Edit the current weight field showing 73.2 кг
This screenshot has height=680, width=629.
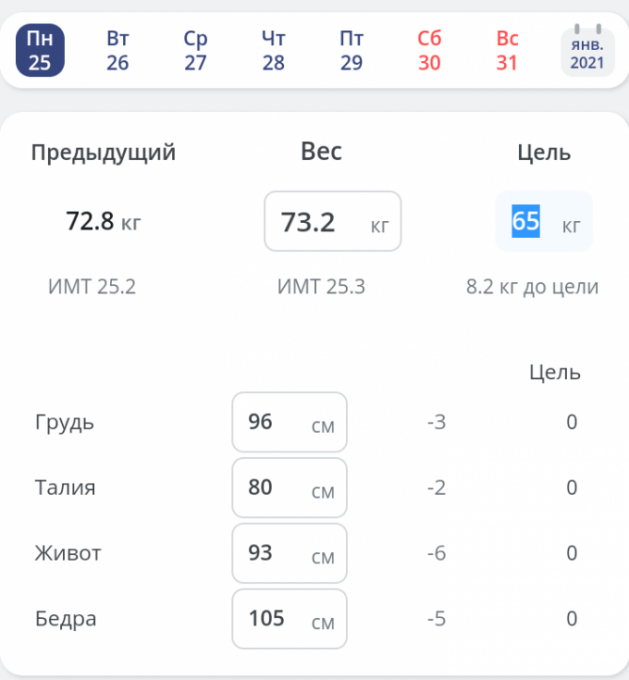332,222
